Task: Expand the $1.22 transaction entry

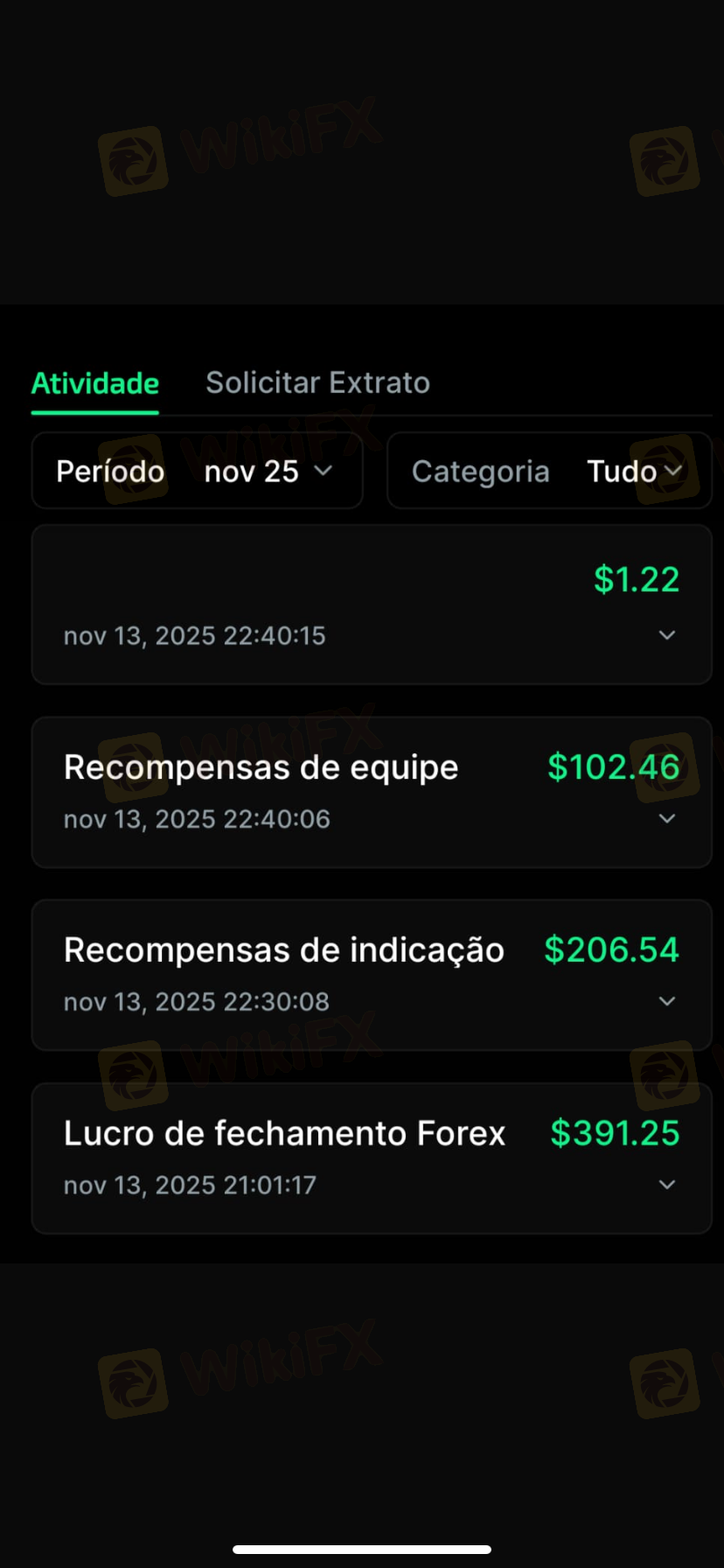Action: pos(666,635)
